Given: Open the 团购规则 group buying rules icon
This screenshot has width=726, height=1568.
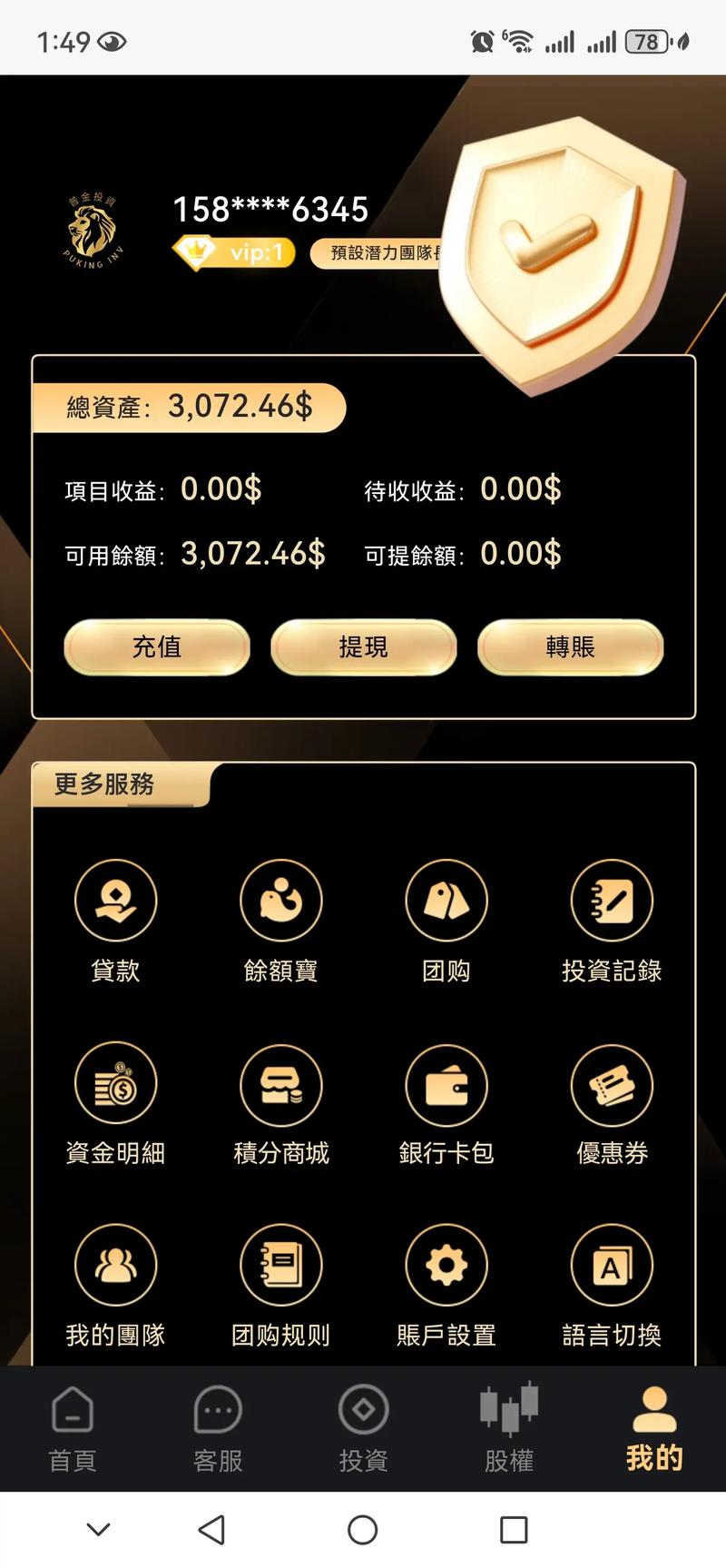Looking at the screenshot, I should [x=280, y=1264].
